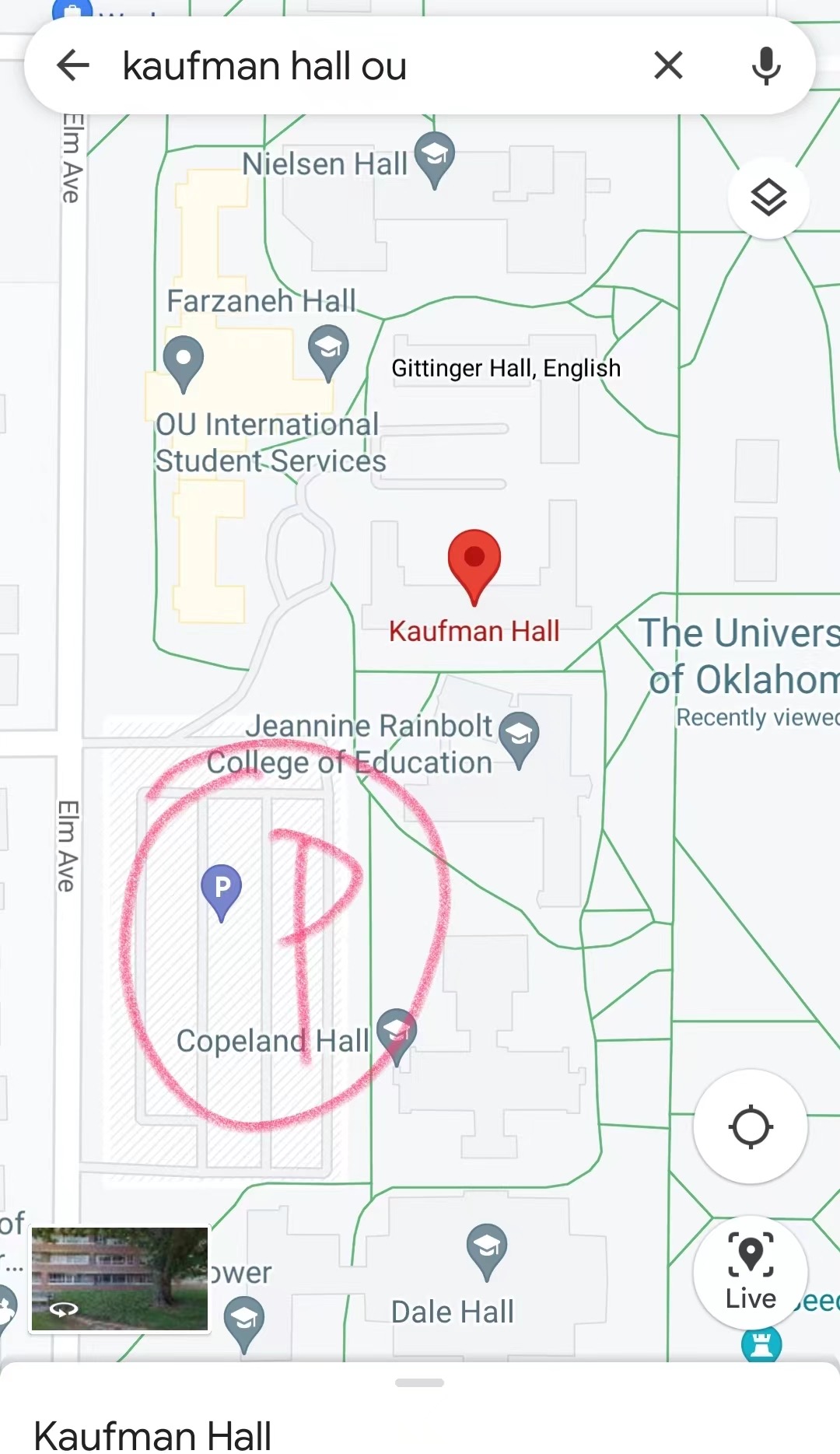Image resolution: width=840 pixels, height=1454 pixels.
Task: Select the Dale Hall map pin
Action: (487, 1252)
